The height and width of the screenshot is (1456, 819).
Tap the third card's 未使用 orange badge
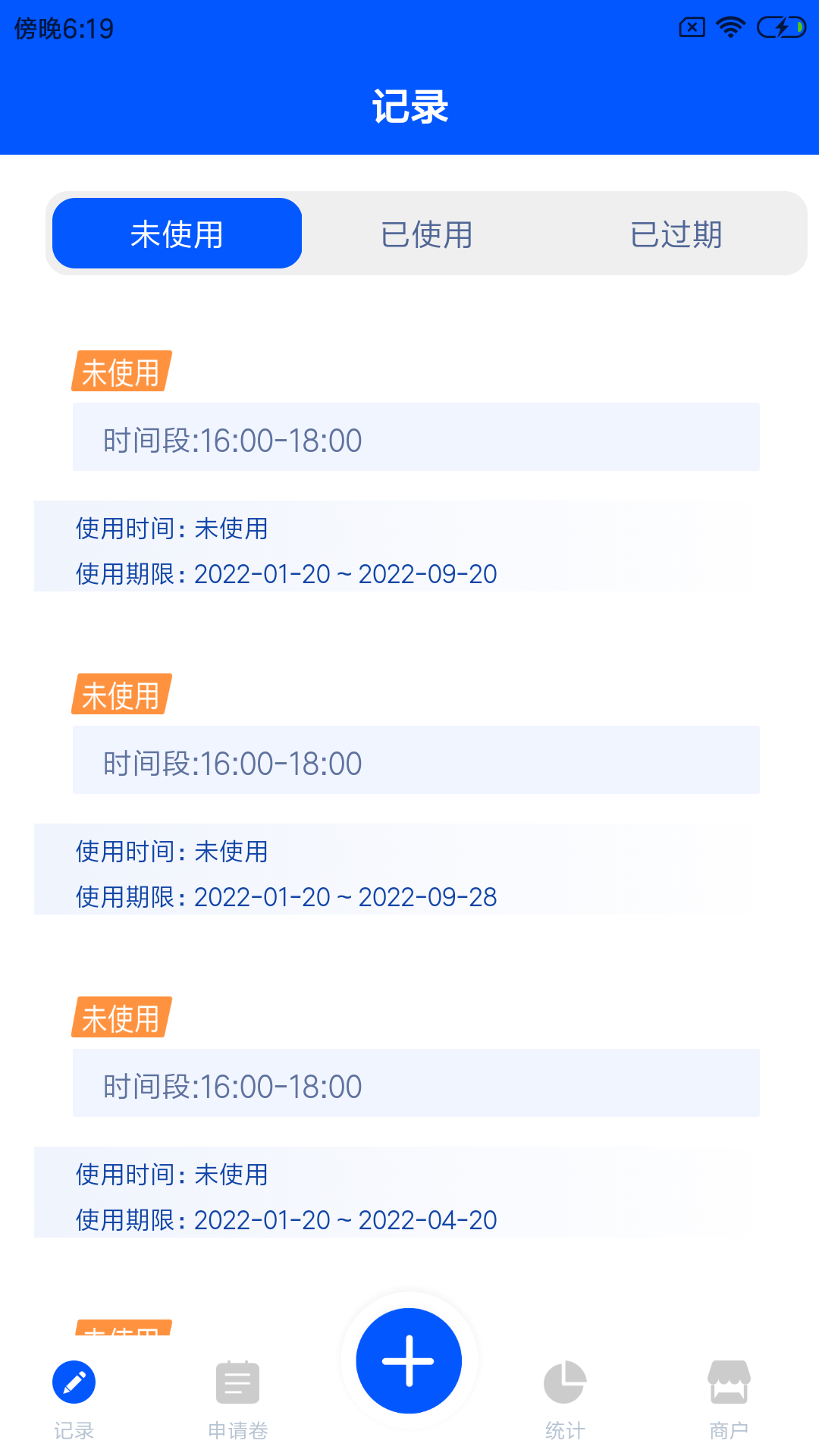123,1018
